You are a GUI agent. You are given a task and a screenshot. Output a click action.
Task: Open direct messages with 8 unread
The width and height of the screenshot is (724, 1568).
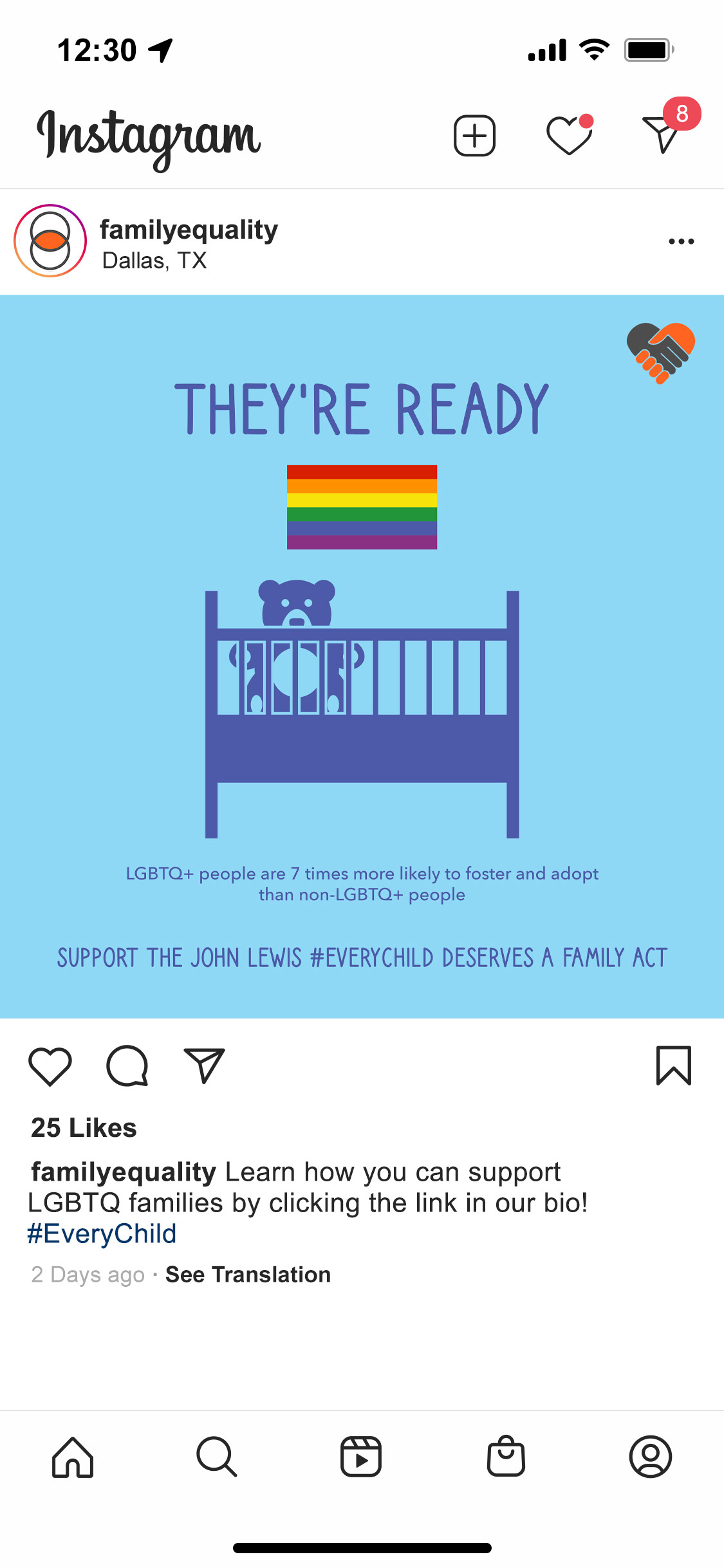(662, 135)
